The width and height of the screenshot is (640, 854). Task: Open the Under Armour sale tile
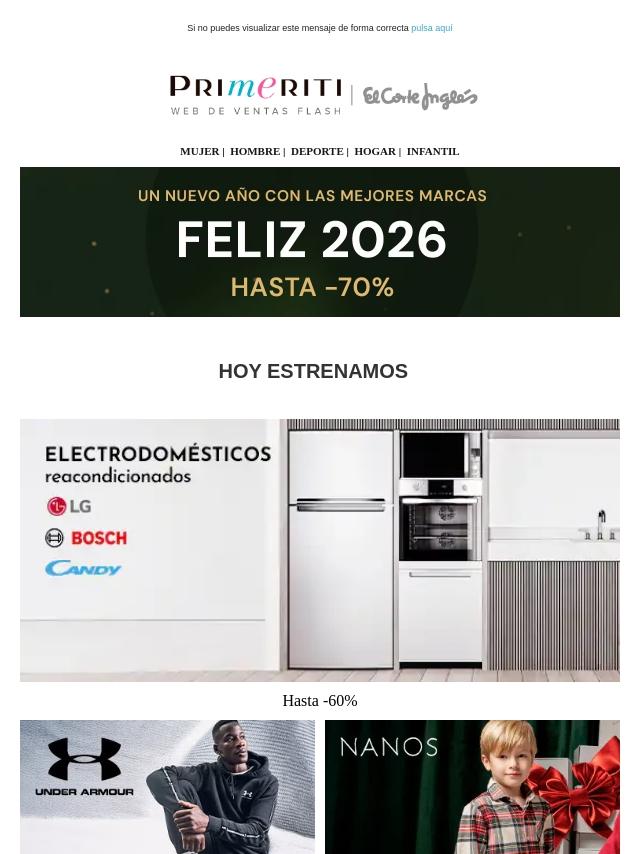(x=167, y=786)
